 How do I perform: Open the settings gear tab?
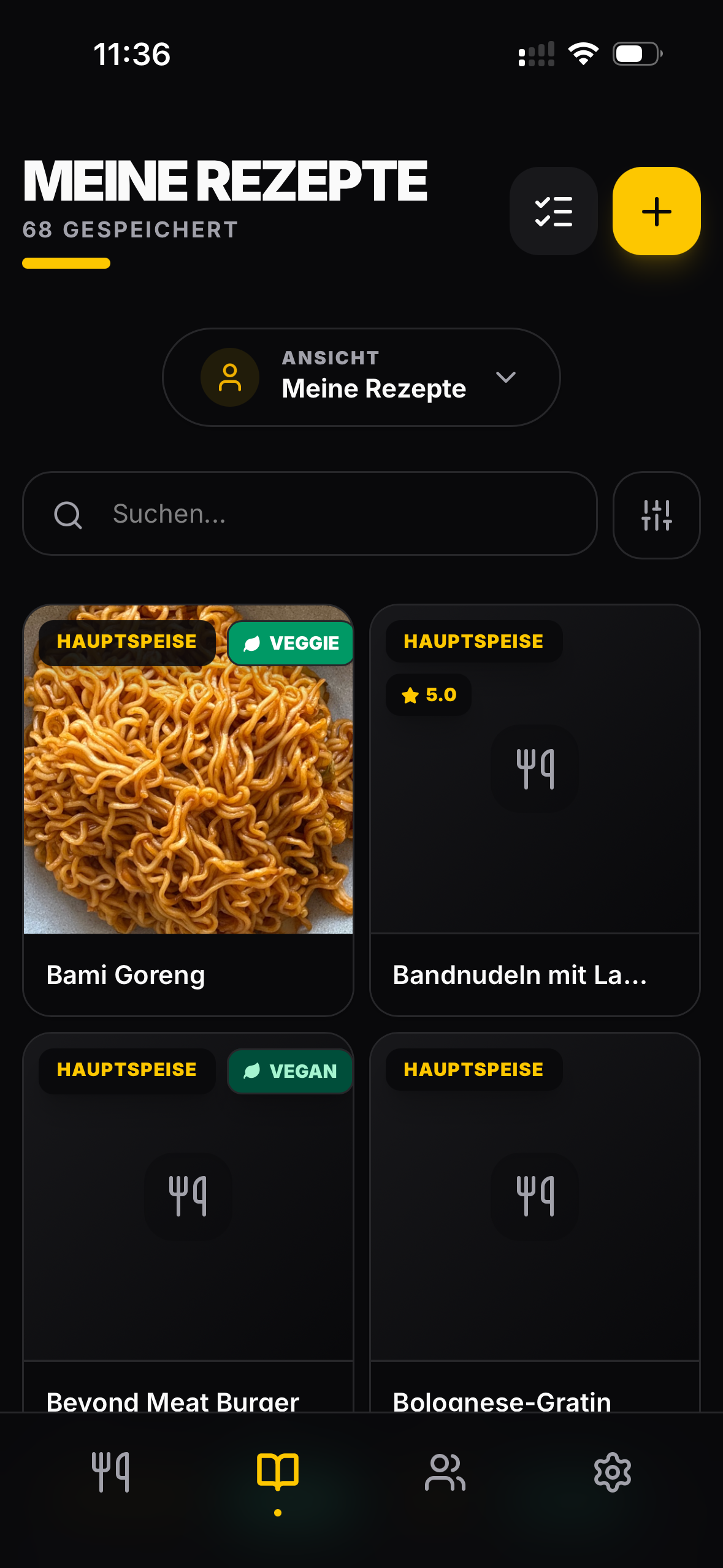click(x=612, y=1472)
